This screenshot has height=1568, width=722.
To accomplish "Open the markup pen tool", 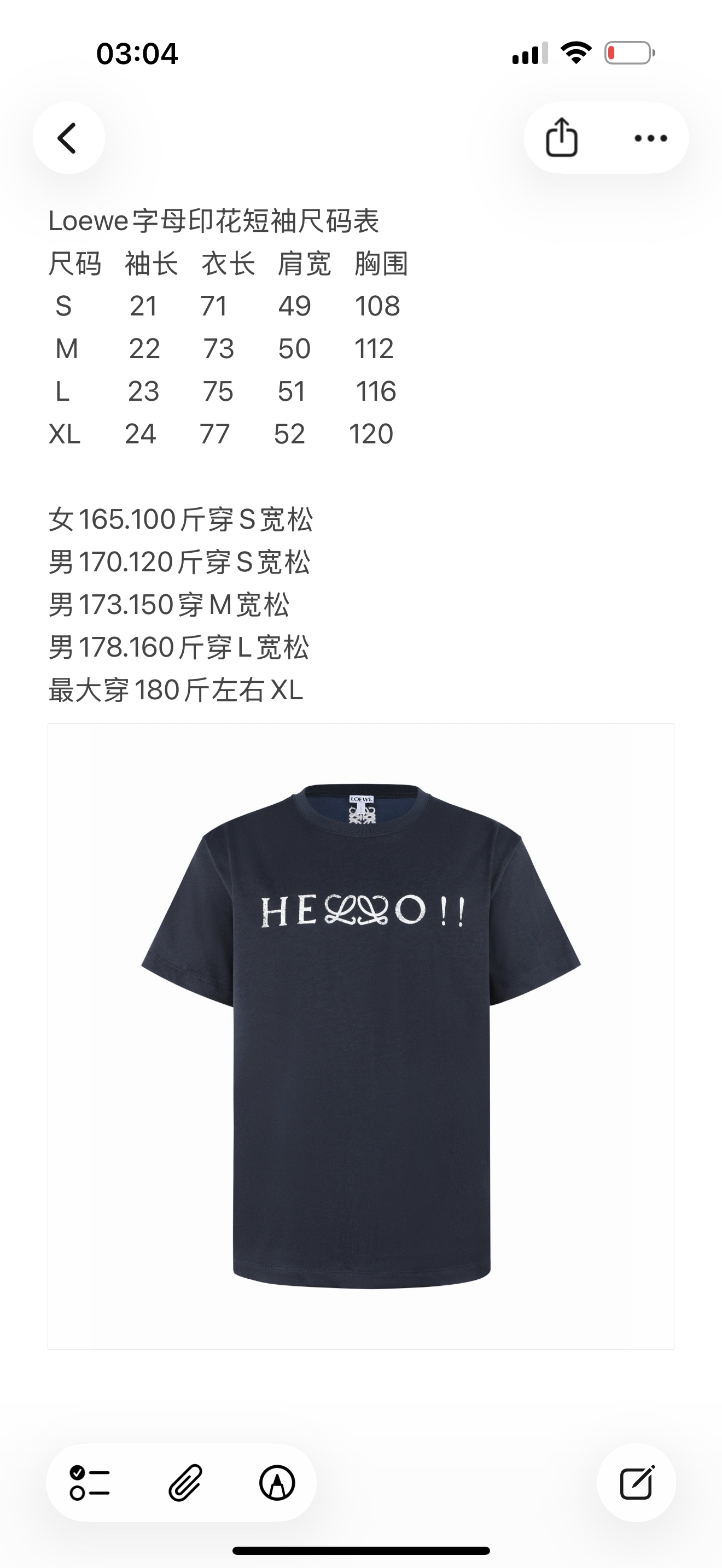I will 277,1483.
